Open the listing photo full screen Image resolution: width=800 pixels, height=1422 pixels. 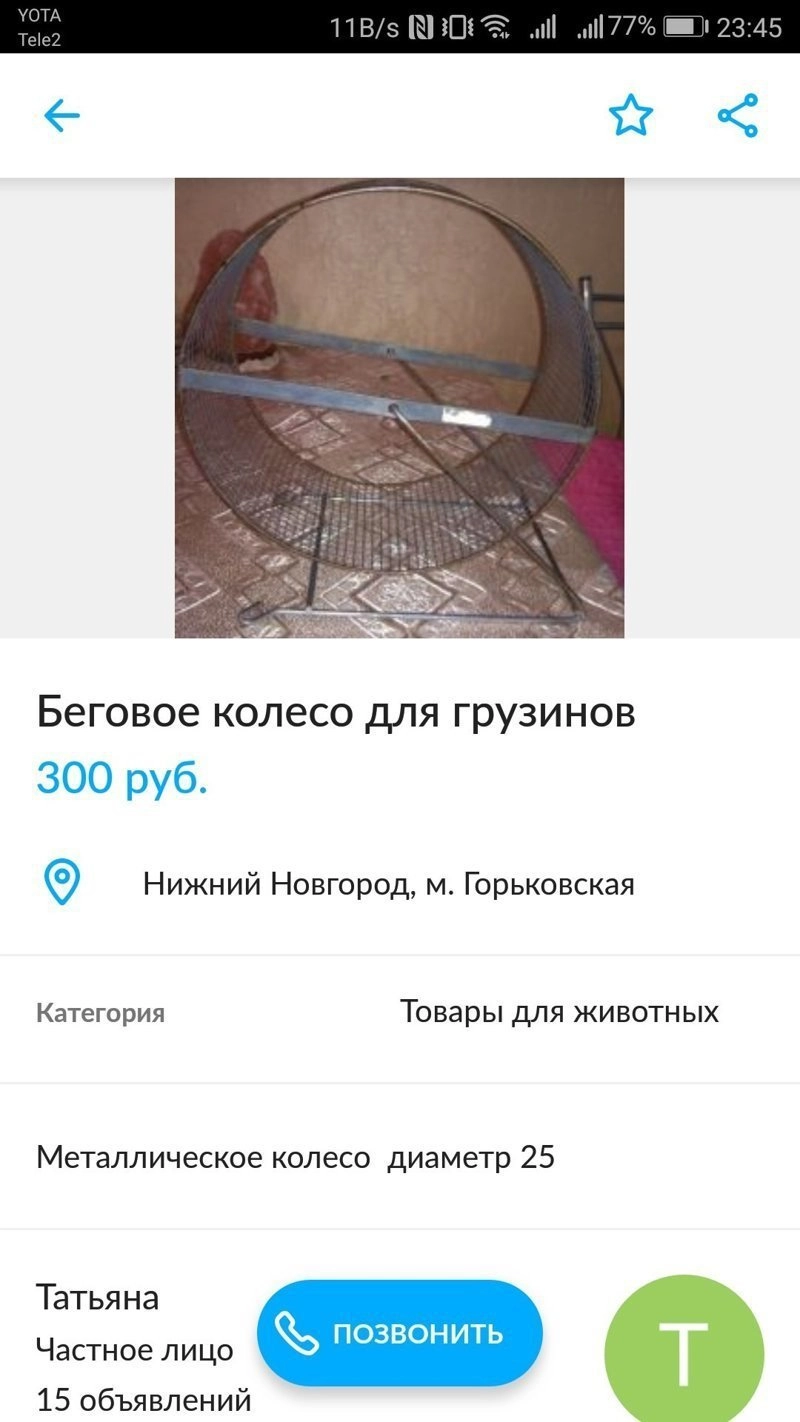click(399, 408)
